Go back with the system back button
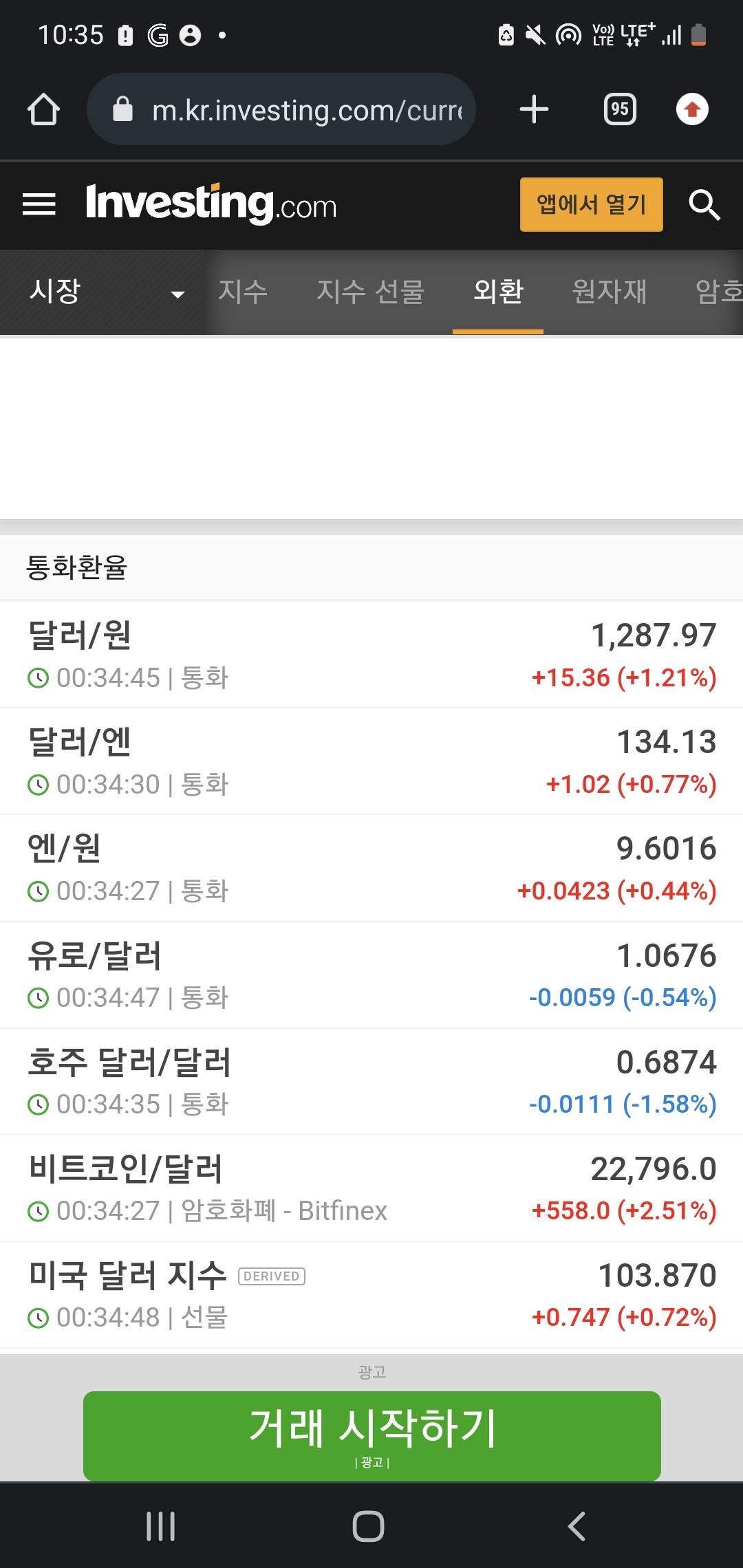743x1568 pixels. click(577, 1527)
